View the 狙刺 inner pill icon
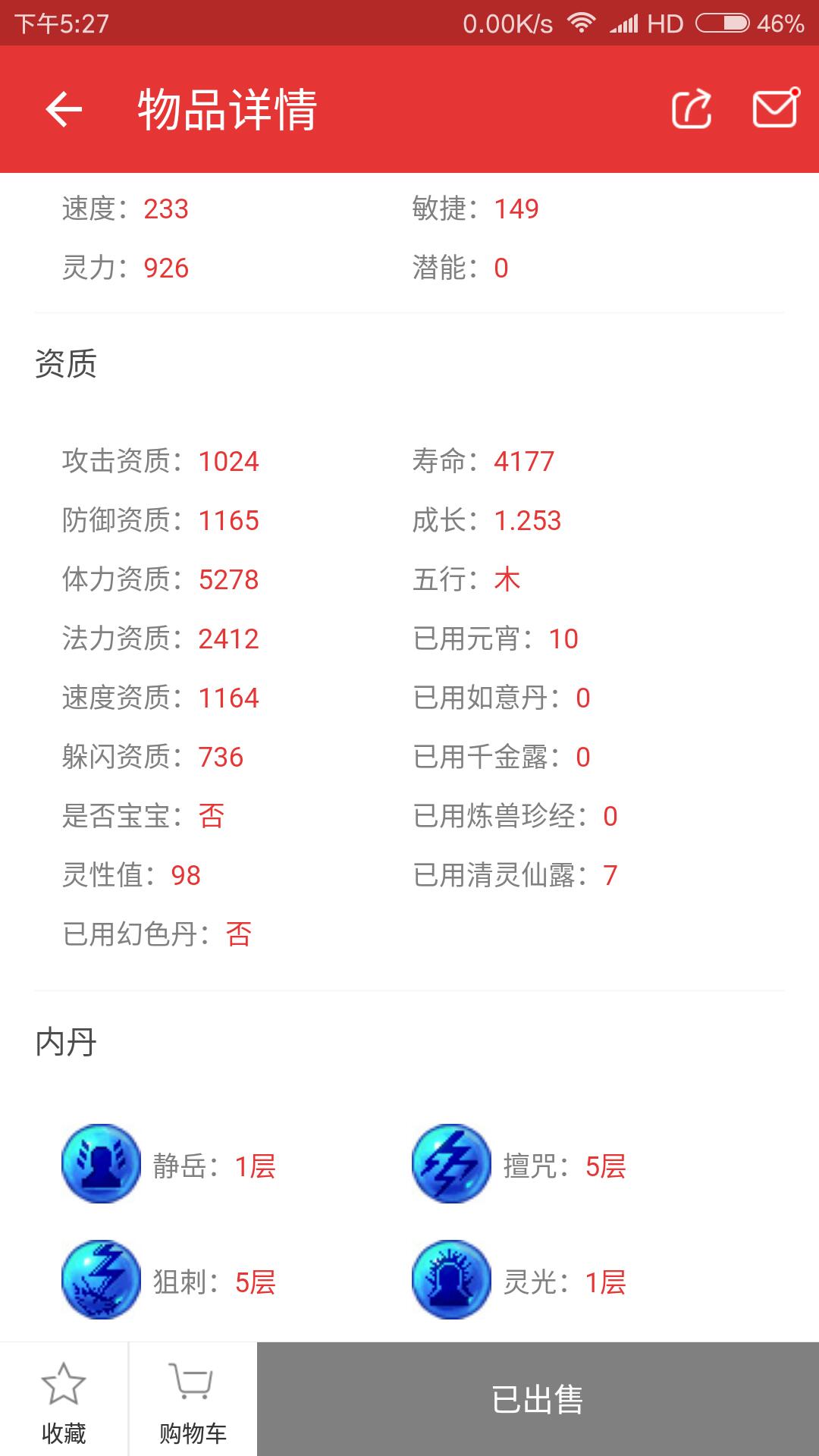The height and width of the screenshot is (1456, 819). (101, 1280)
